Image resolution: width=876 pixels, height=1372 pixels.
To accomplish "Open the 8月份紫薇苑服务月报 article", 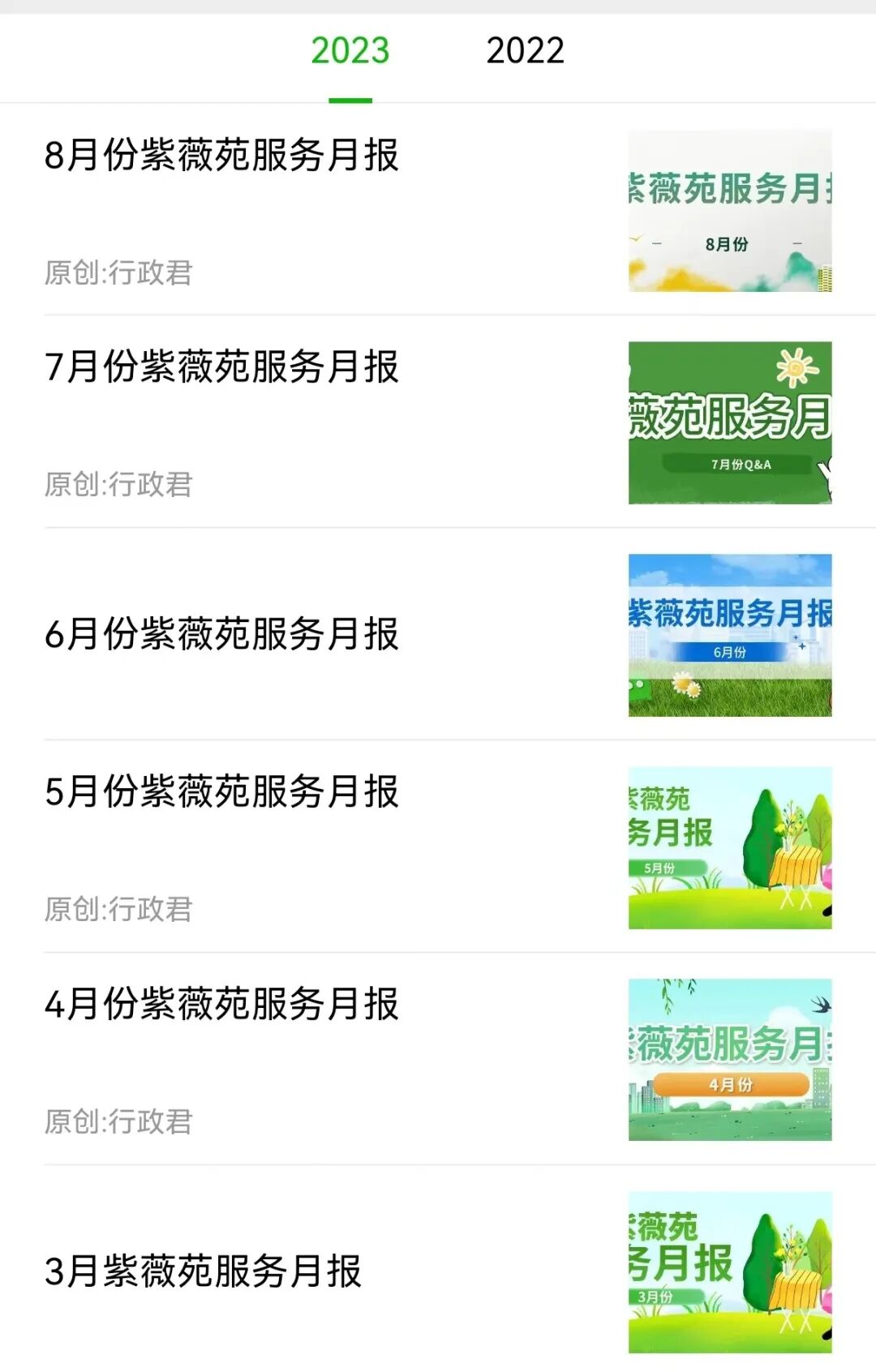I will 221,155.
